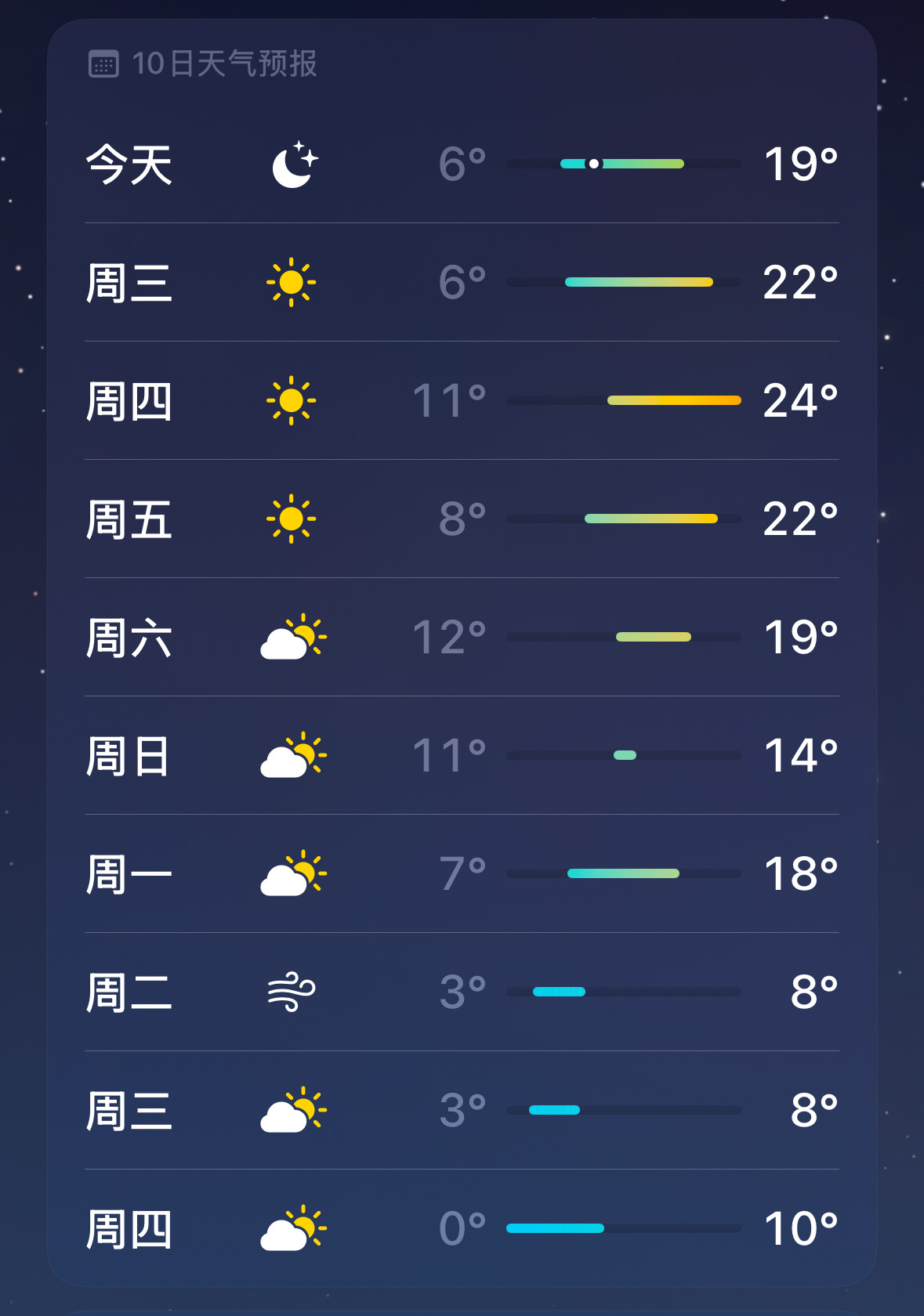The height and width of the screenshot is (1316, 924).
Task: Open the first 周三 forecast with 22° high
Action: click(x=462, y=282)
